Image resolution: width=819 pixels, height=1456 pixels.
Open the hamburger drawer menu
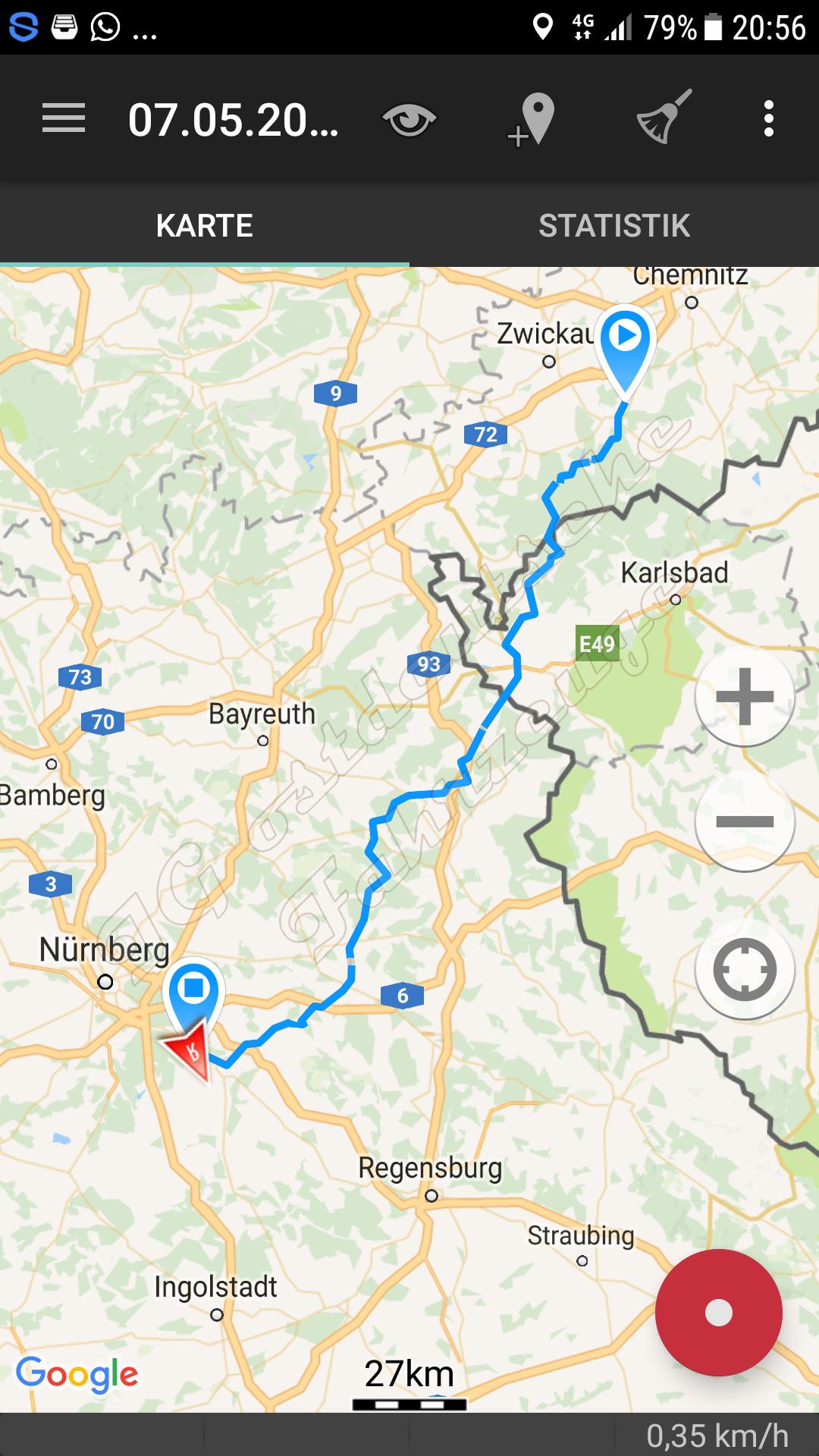[x=64, y=119]
